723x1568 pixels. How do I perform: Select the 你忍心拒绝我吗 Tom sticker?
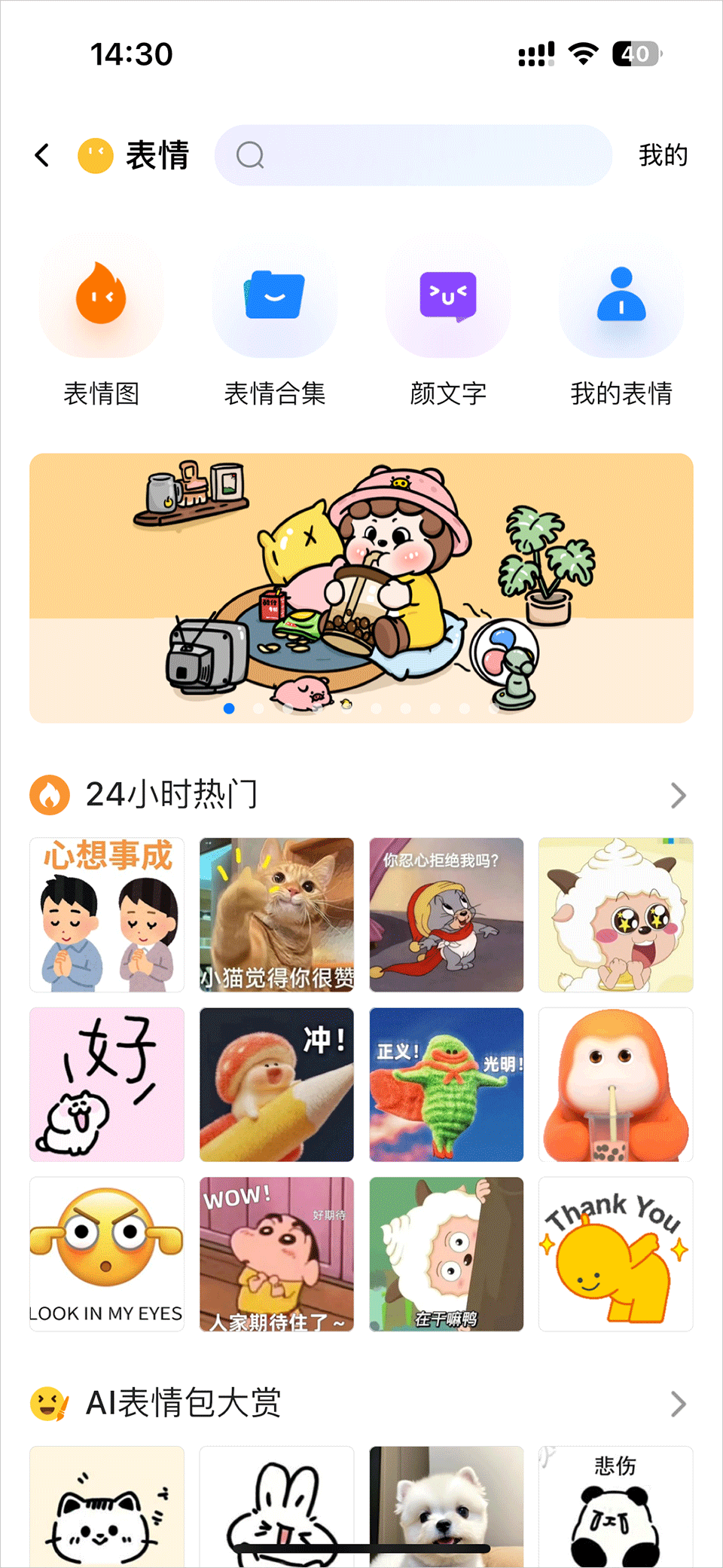(446, 915)
